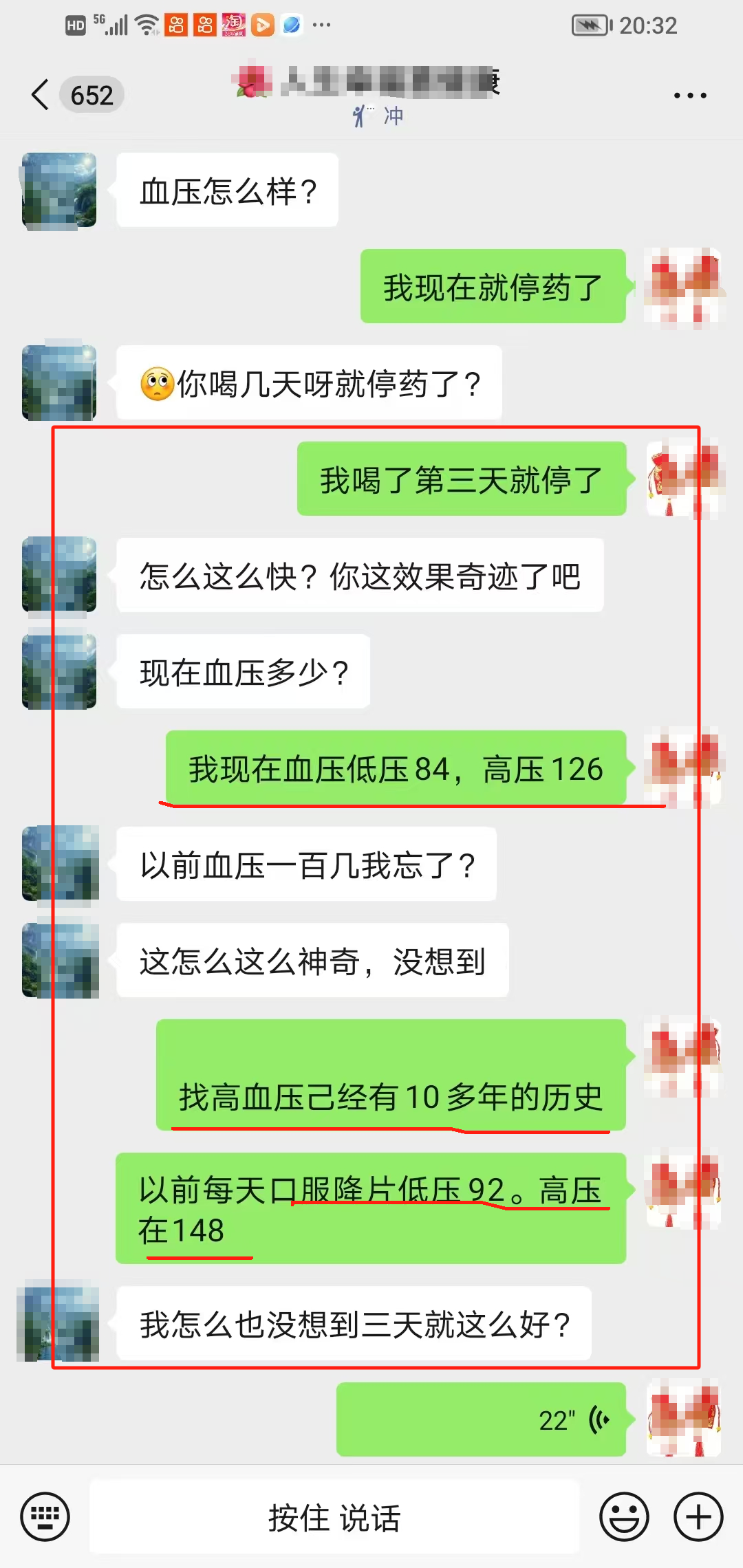Tap the plus icon to add attachments

[x=698, y=1516]
